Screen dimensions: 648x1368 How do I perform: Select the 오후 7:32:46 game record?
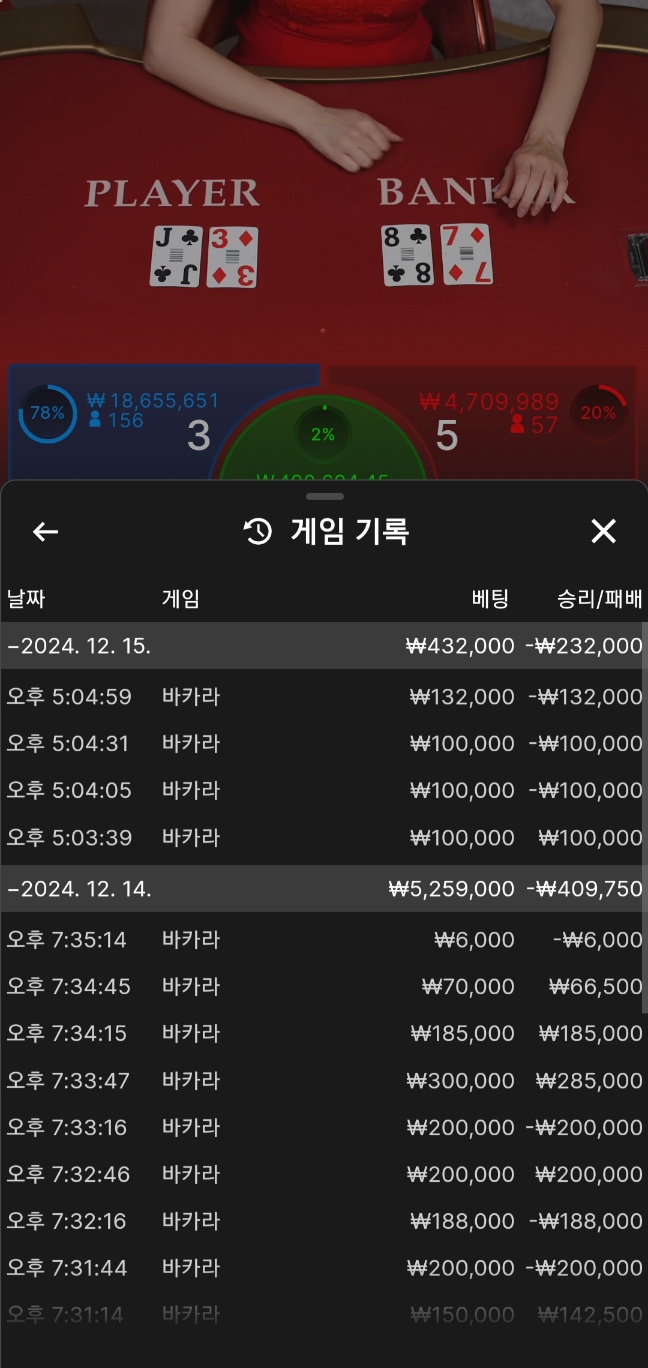pyautogui.click(x=323, y=1175)
